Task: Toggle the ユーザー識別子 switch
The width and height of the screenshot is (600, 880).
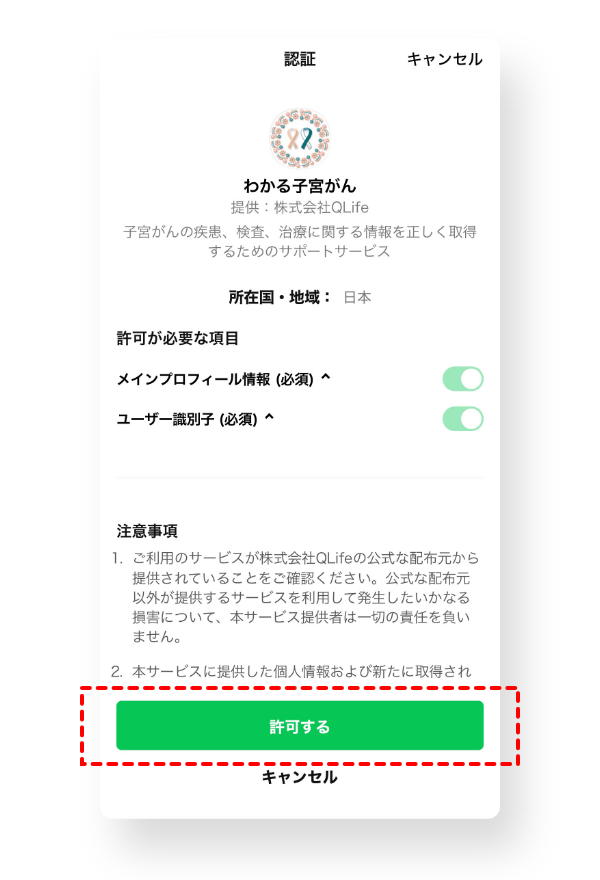Action: [463, 419]
